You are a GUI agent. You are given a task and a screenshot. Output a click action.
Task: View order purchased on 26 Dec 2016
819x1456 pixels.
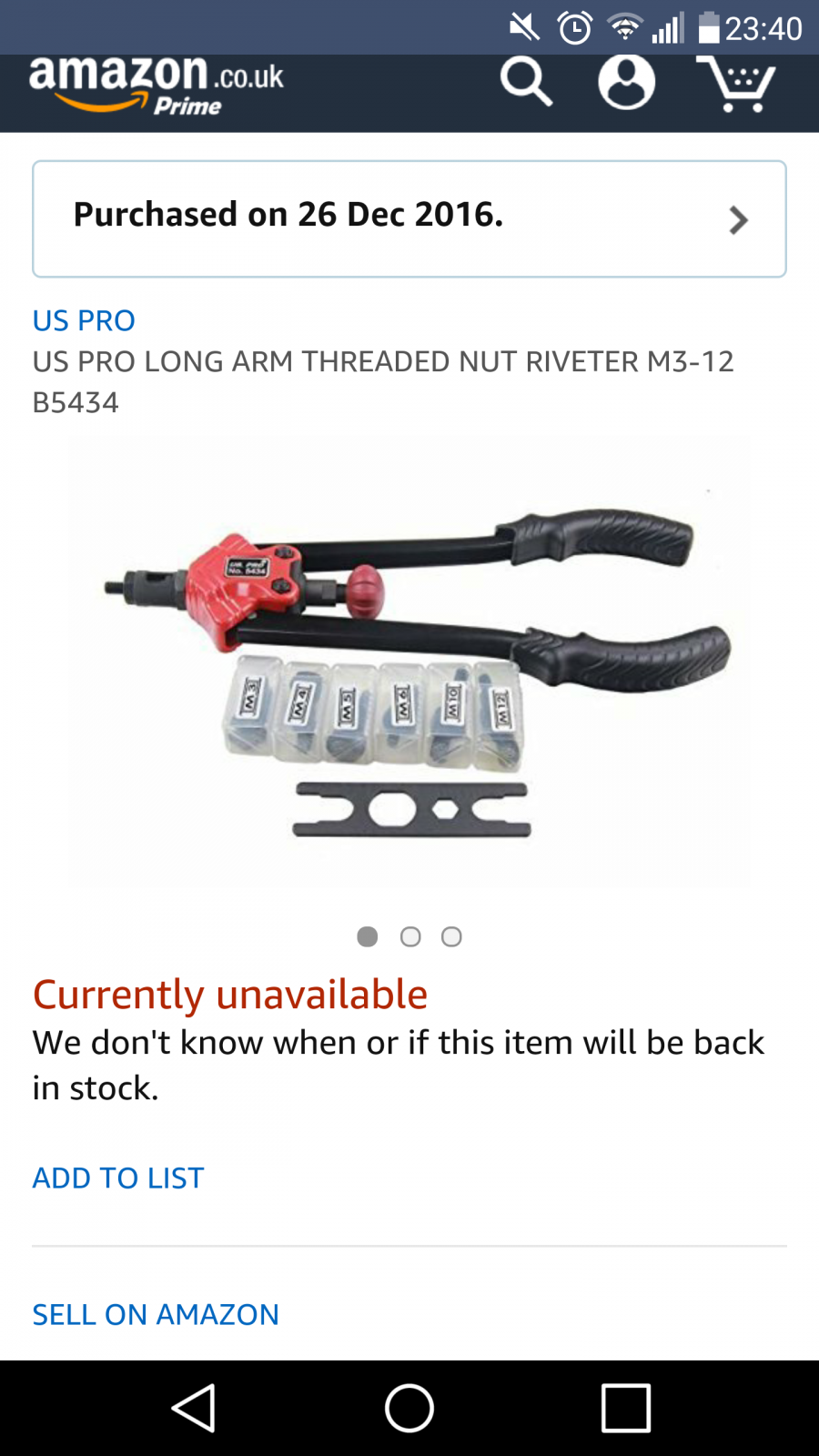pos(409,218)
